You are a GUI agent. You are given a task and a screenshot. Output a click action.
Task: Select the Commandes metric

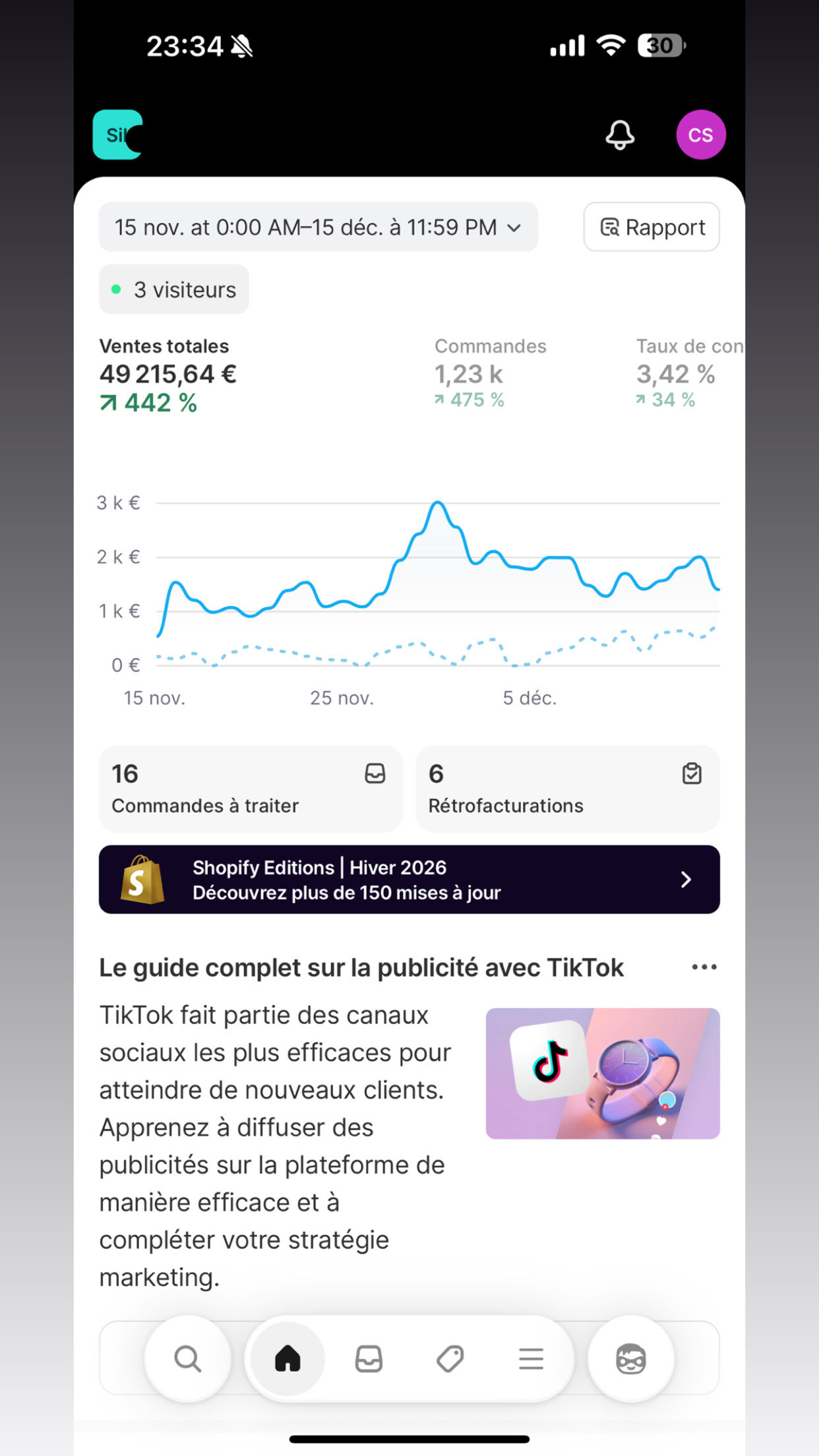click(x=490, y=373)
